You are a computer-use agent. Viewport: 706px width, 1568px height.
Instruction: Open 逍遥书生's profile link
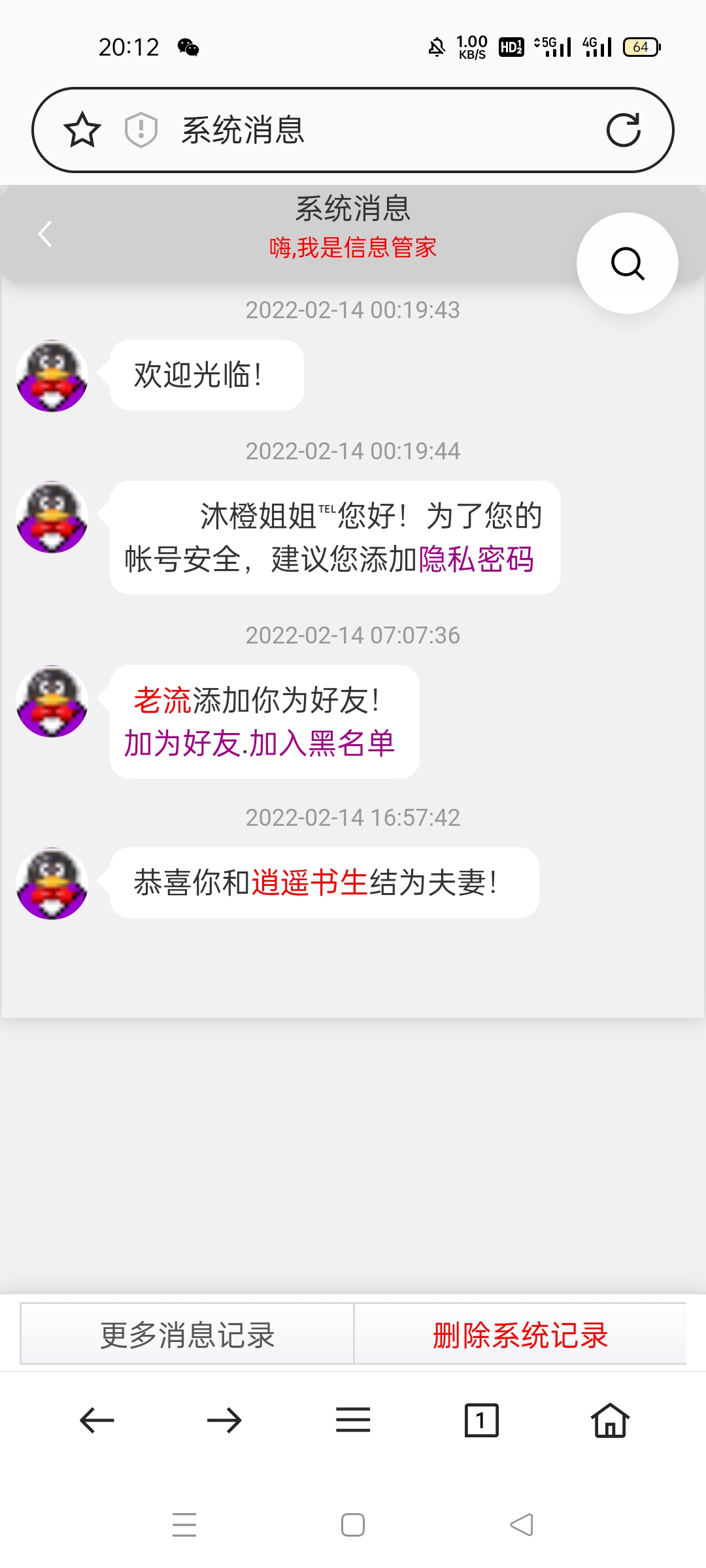[x=309, y=883]
